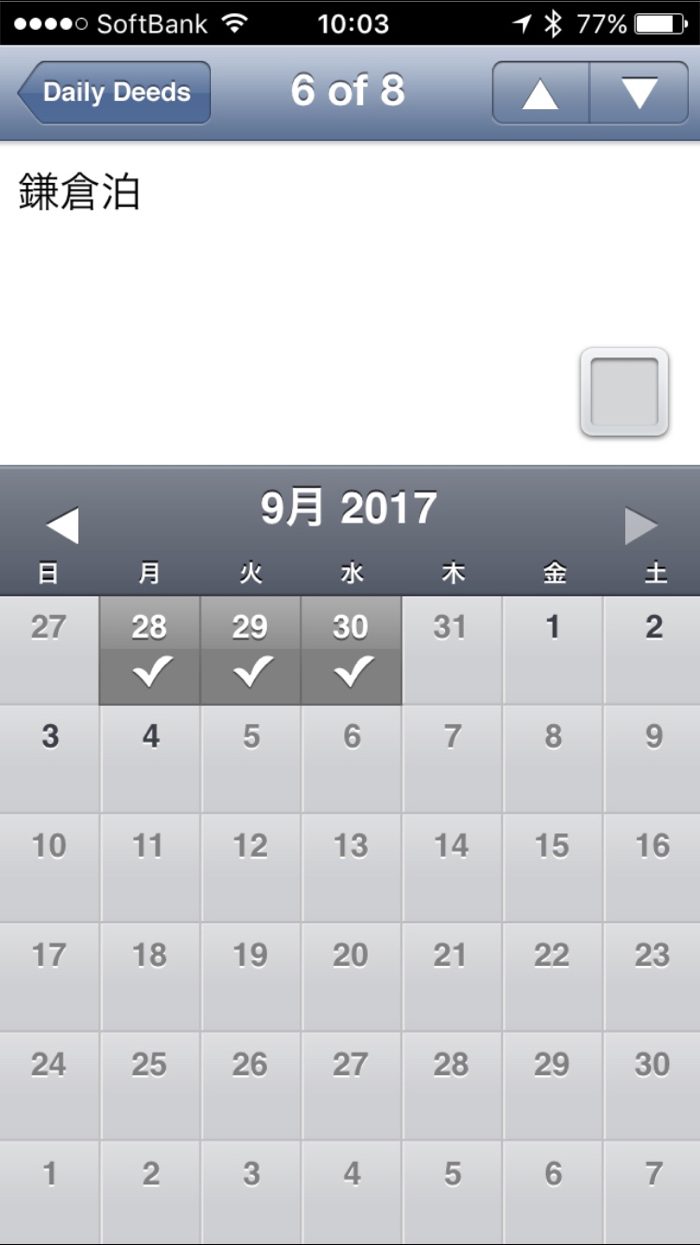Go to previous deed with up arrow
This screenshot has height=1245, width=700.
pyautogui.click(x=540, y=93)
